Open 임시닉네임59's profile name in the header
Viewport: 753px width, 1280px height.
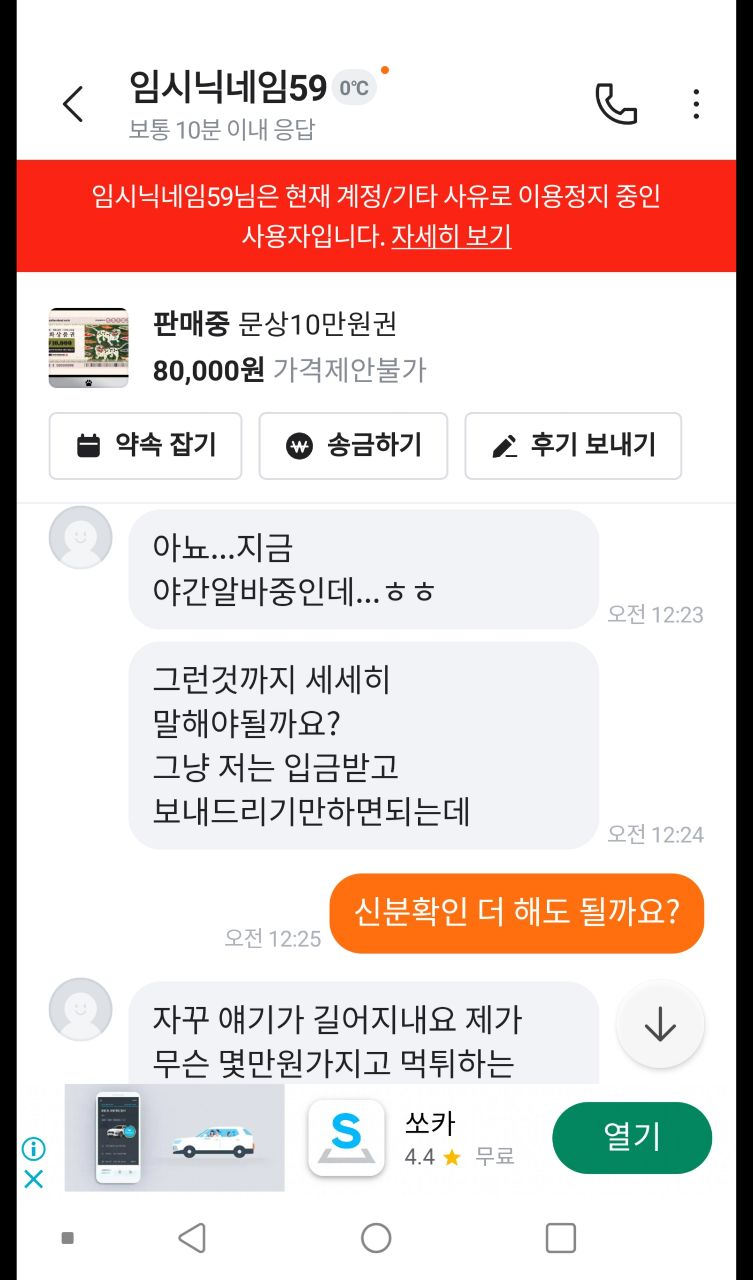click(x=228, y=88)
